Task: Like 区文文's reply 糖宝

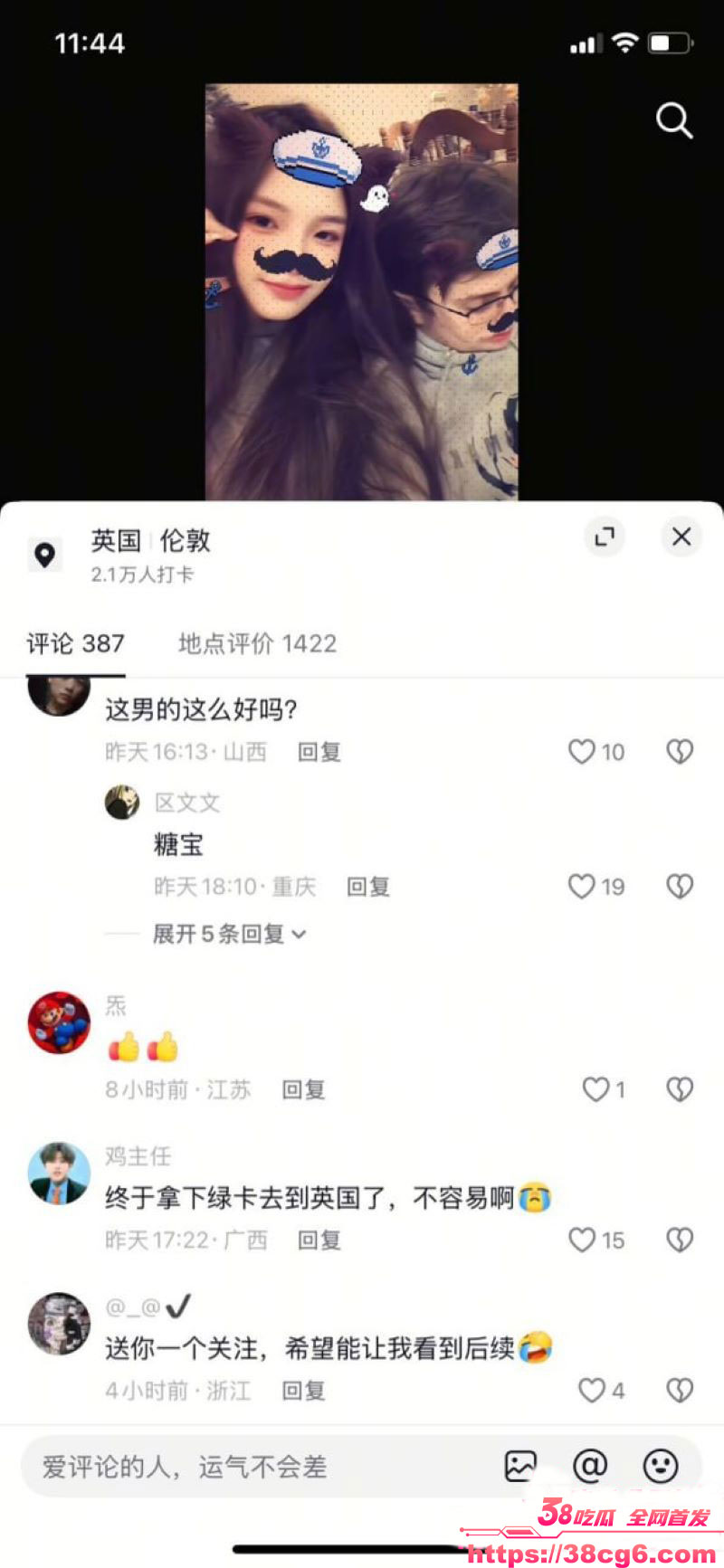Action: tap(582, 887)
